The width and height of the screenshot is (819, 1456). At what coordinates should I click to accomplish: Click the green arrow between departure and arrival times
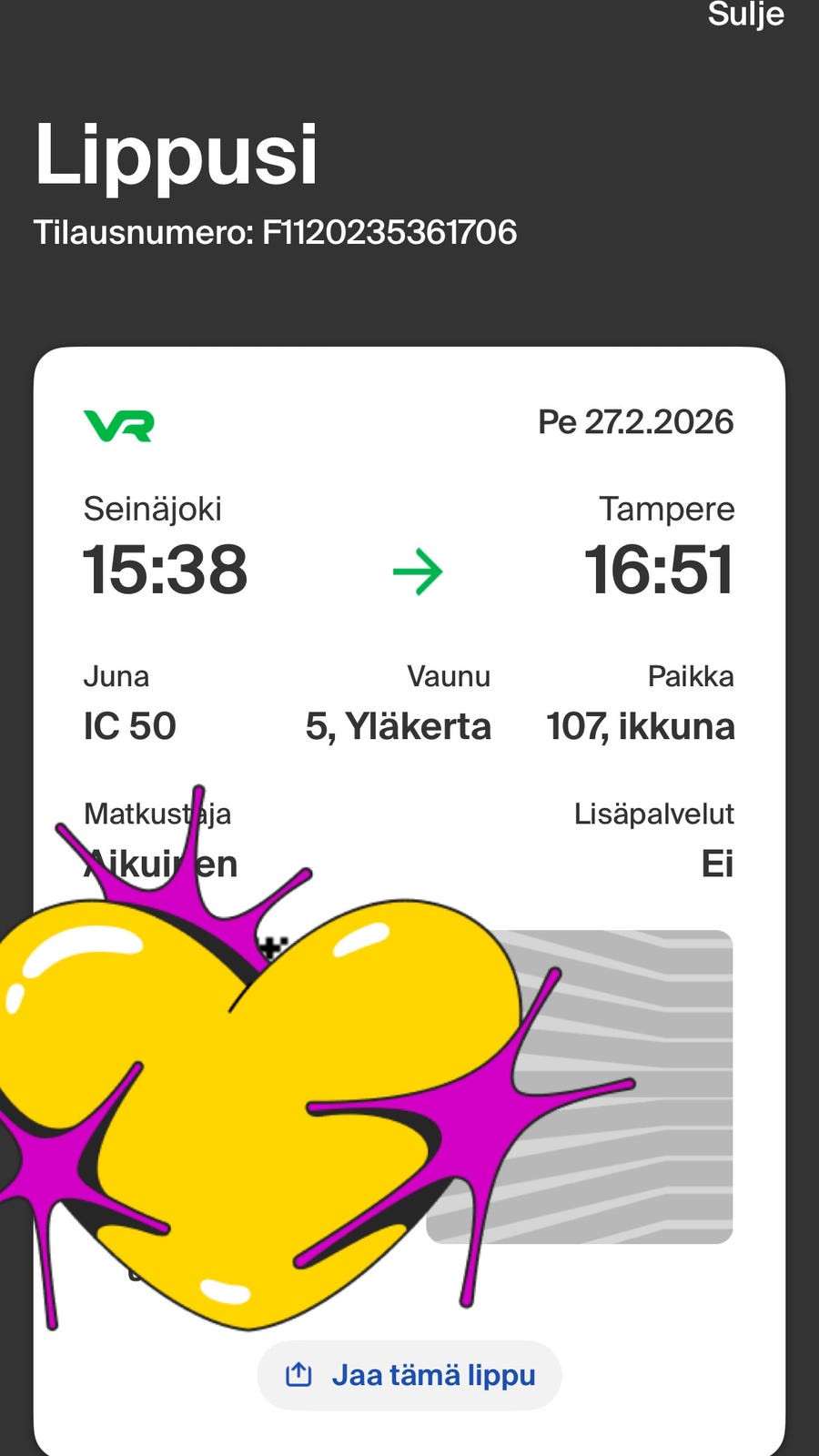pos(417,570)
